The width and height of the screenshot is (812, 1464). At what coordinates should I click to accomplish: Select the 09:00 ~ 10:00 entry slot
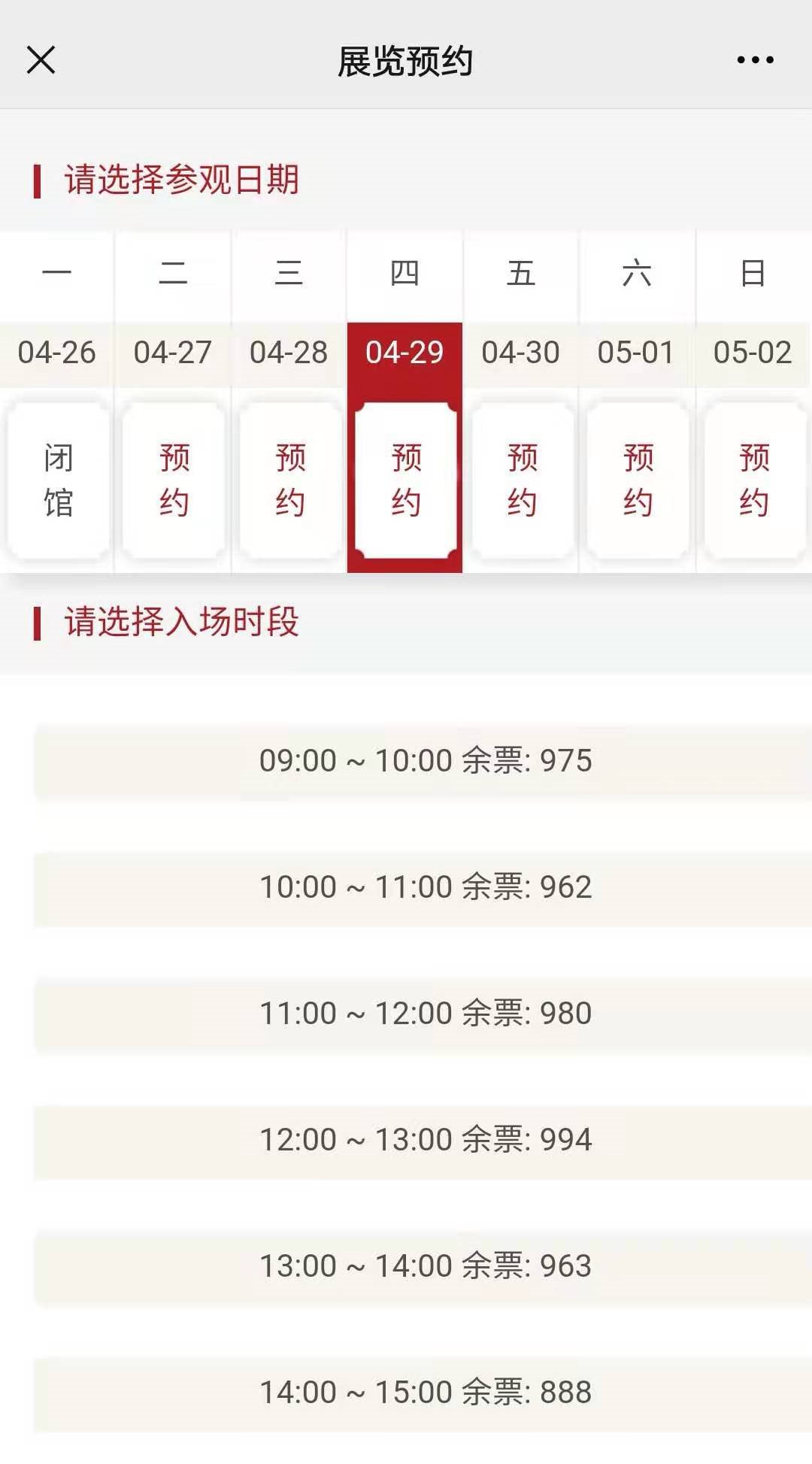pos(426,761)
